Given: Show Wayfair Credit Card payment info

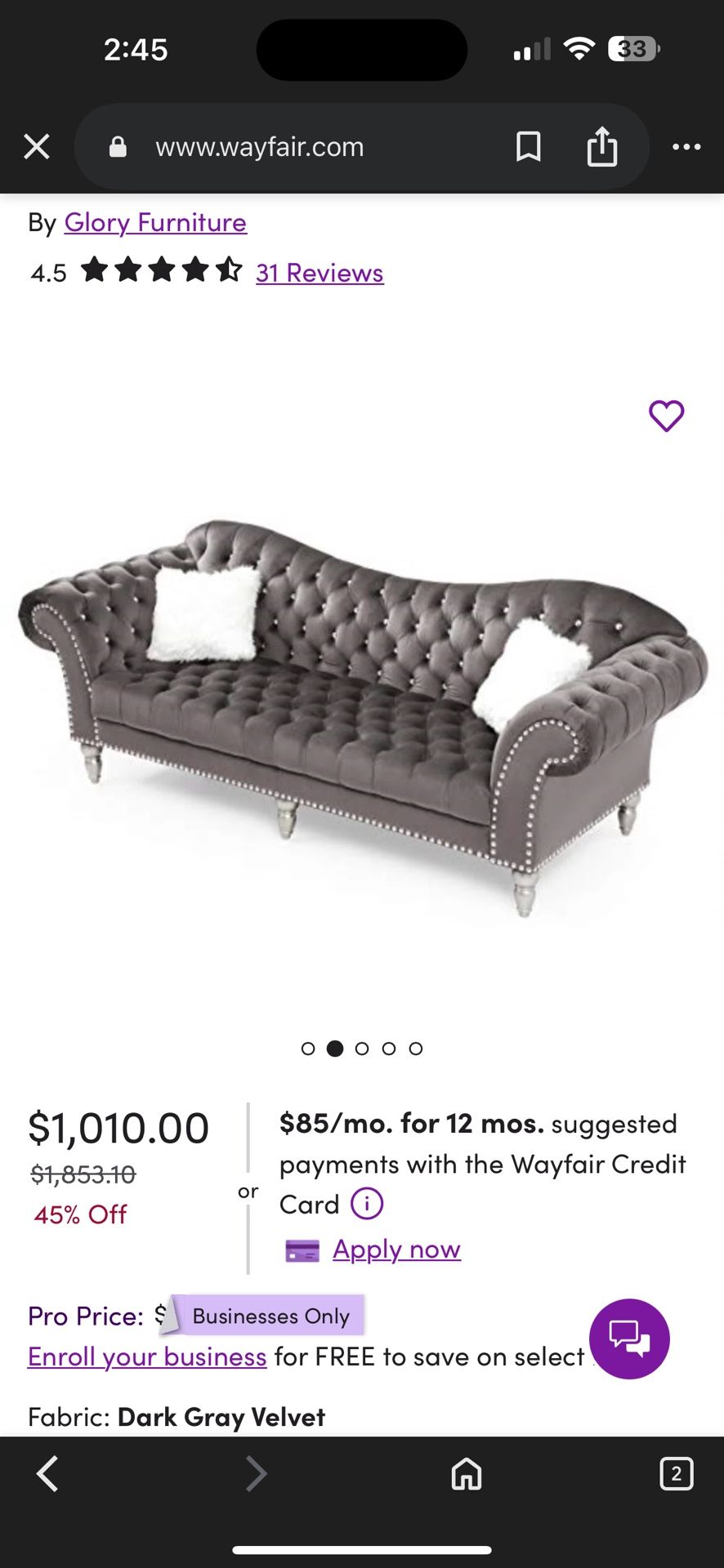Looking at the screenshot, I should (367, 1204).
